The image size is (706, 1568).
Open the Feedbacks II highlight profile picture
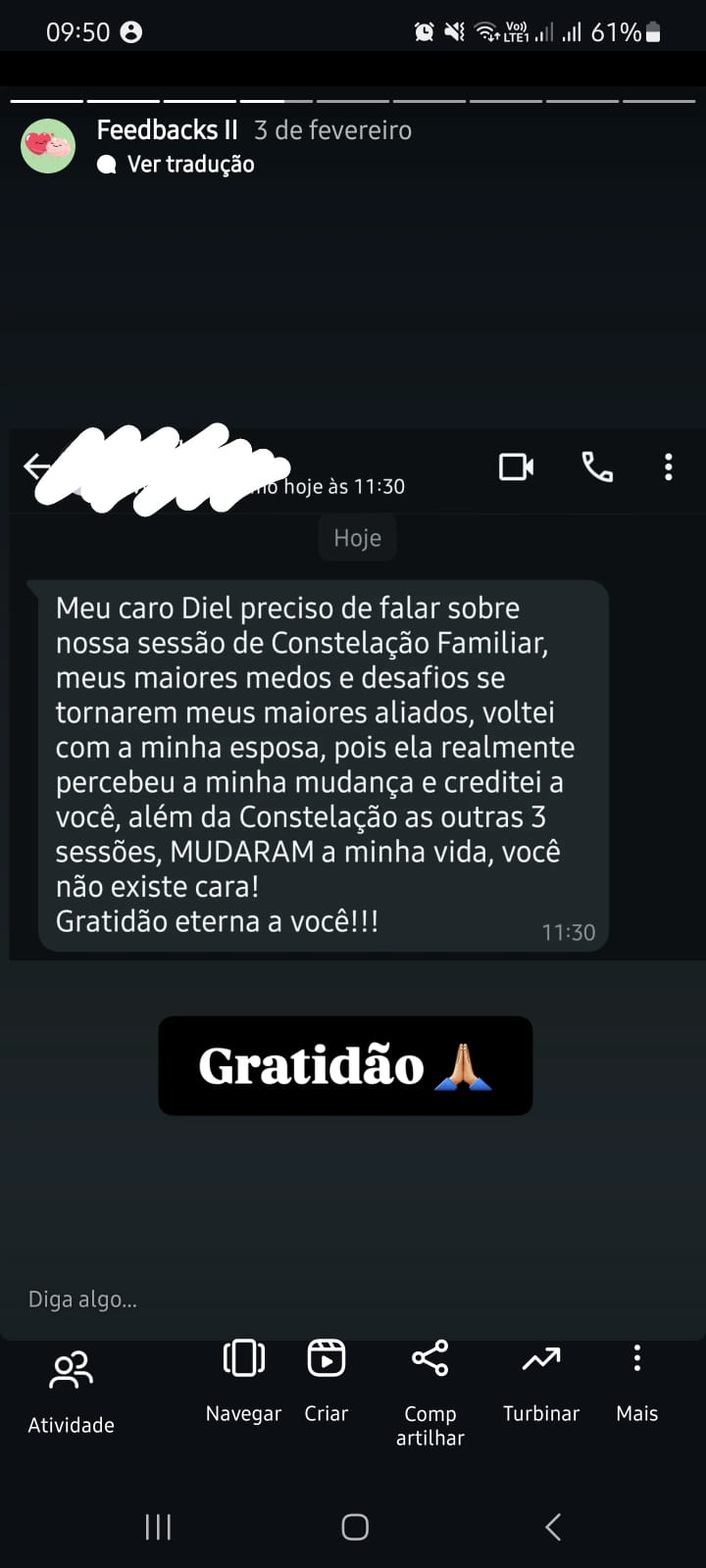click(48, 146)
